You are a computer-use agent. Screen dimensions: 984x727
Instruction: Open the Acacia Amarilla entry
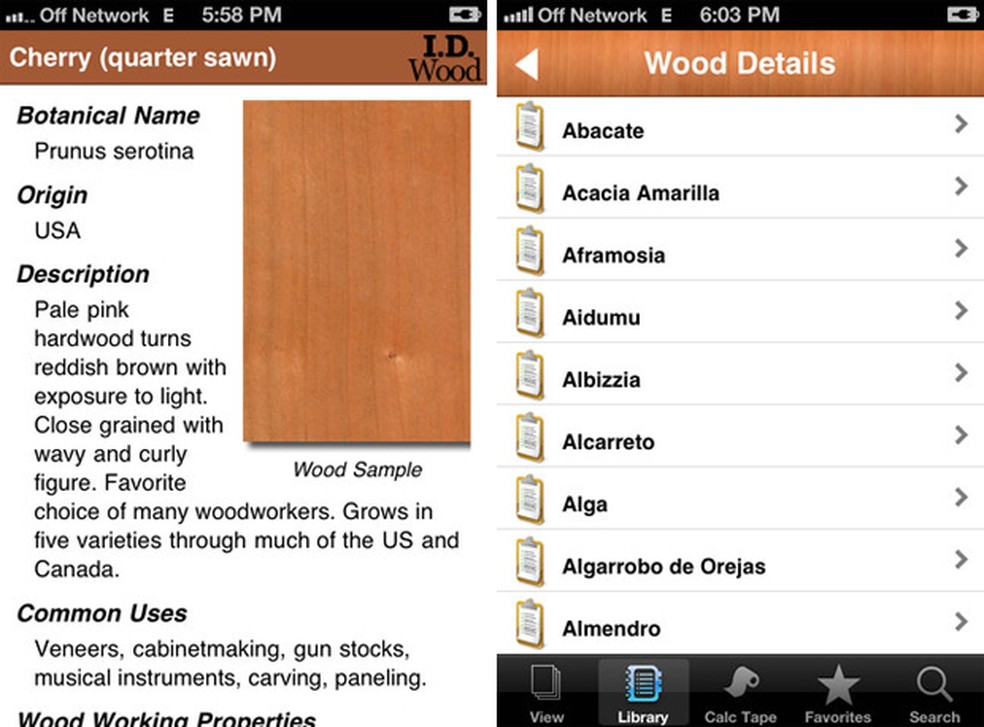(x=740, y=191)
